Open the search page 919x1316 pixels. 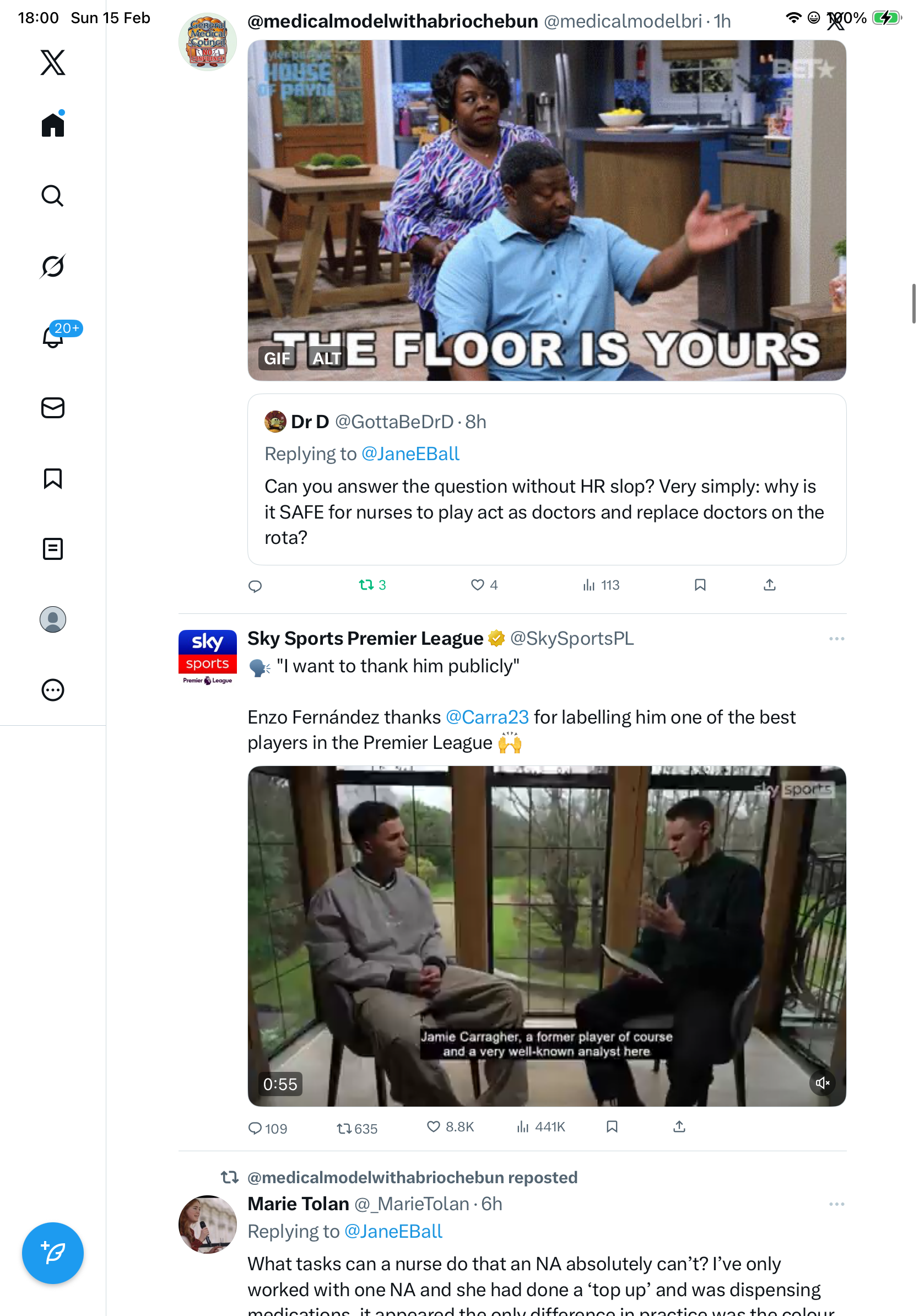(x=53, y=196)
